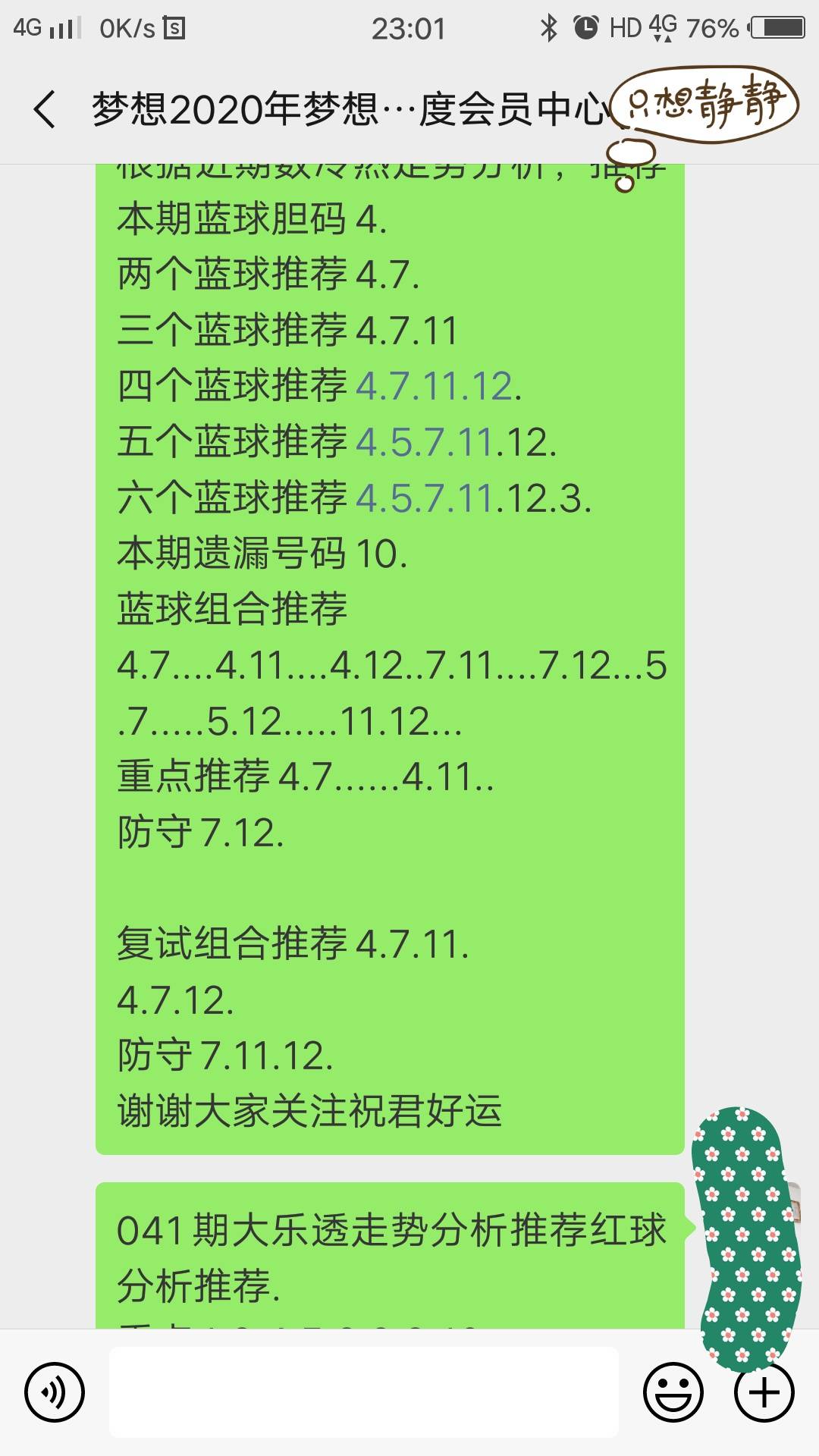Focus the message text field
This screenshot has height=1456, width=819.
(x=364, y=1392)
